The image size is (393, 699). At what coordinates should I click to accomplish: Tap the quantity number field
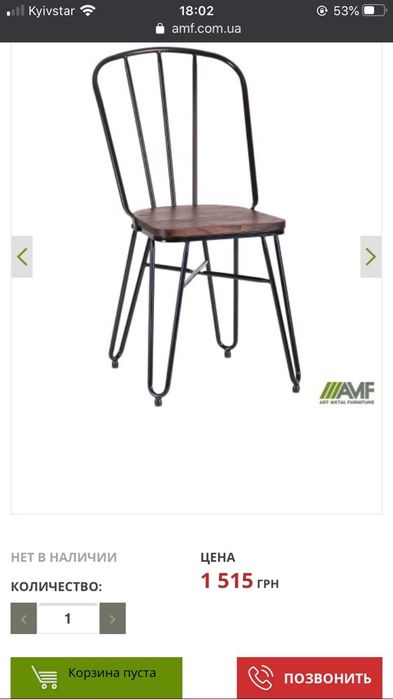point(68,618)
